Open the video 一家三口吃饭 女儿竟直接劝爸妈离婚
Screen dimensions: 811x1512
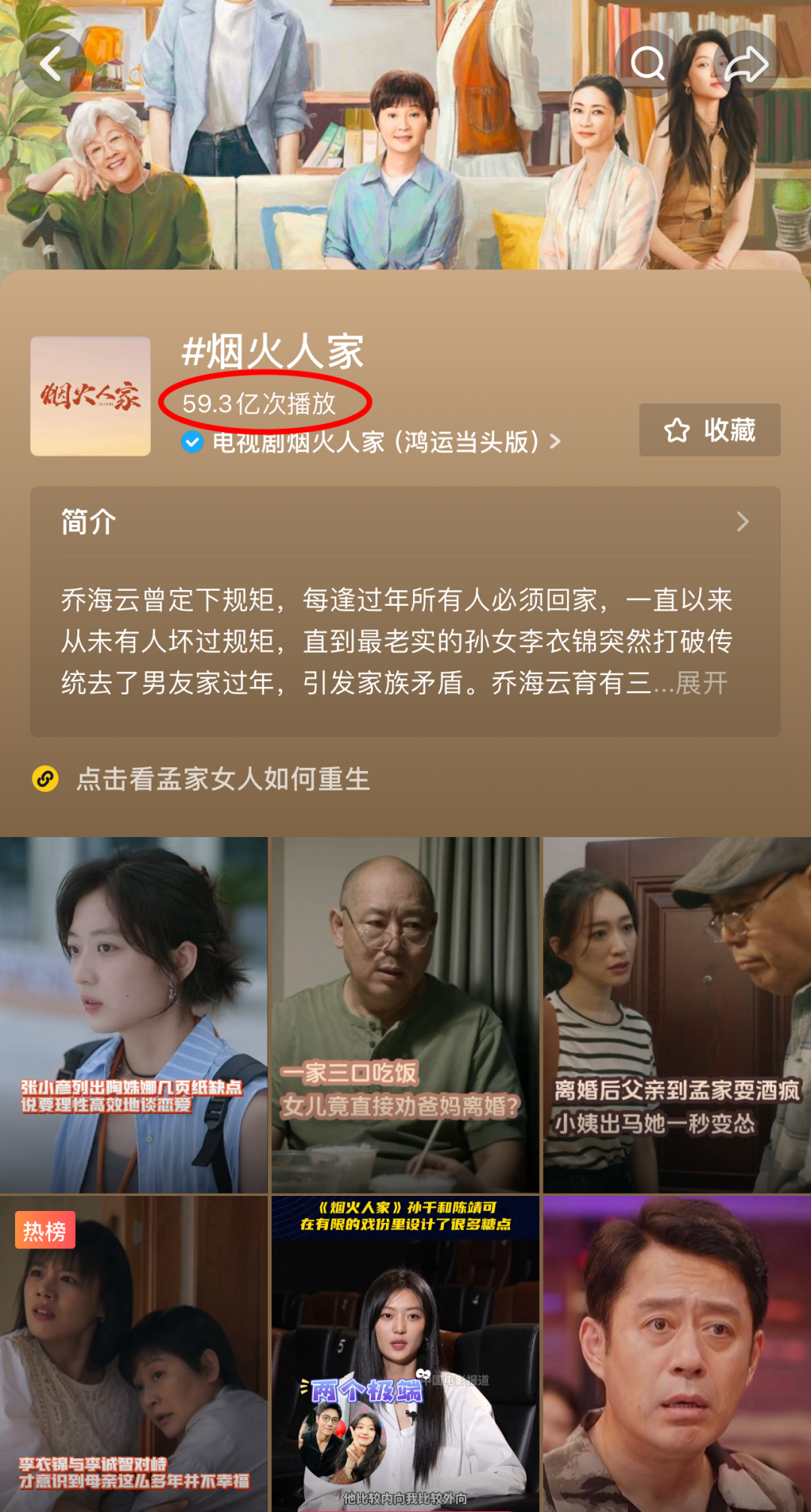[405, 1014]
